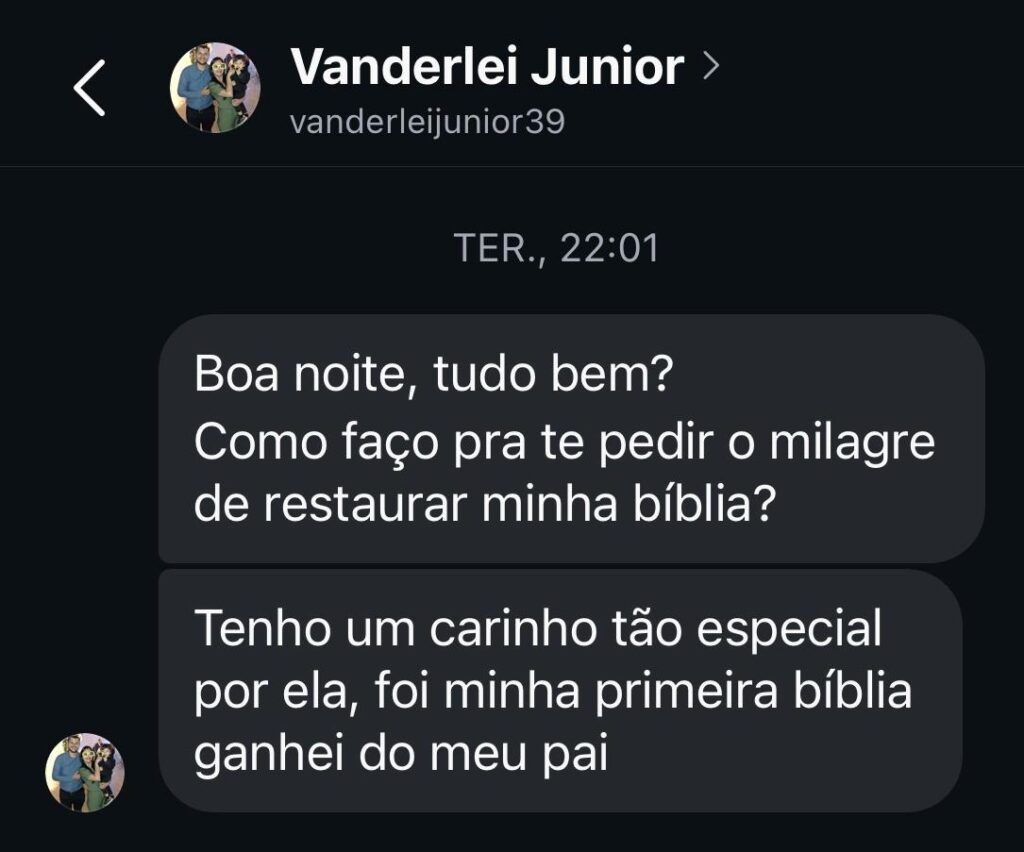Open Vanderlei Junior's profile from header name
The image size is (1024, 852).
[x=487, y=68]
